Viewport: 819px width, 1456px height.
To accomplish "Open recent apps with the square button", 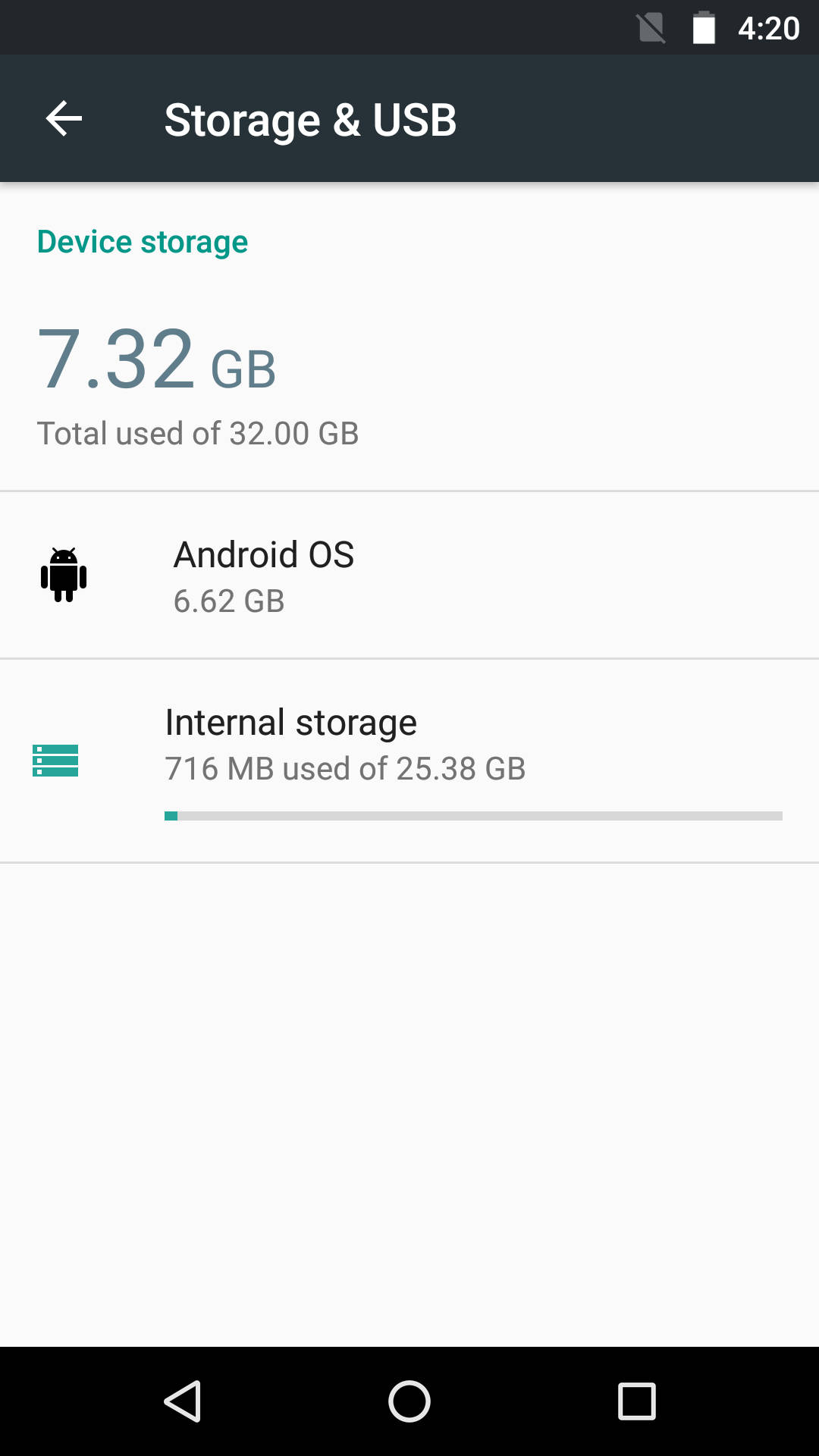I will click(637, 1401).
